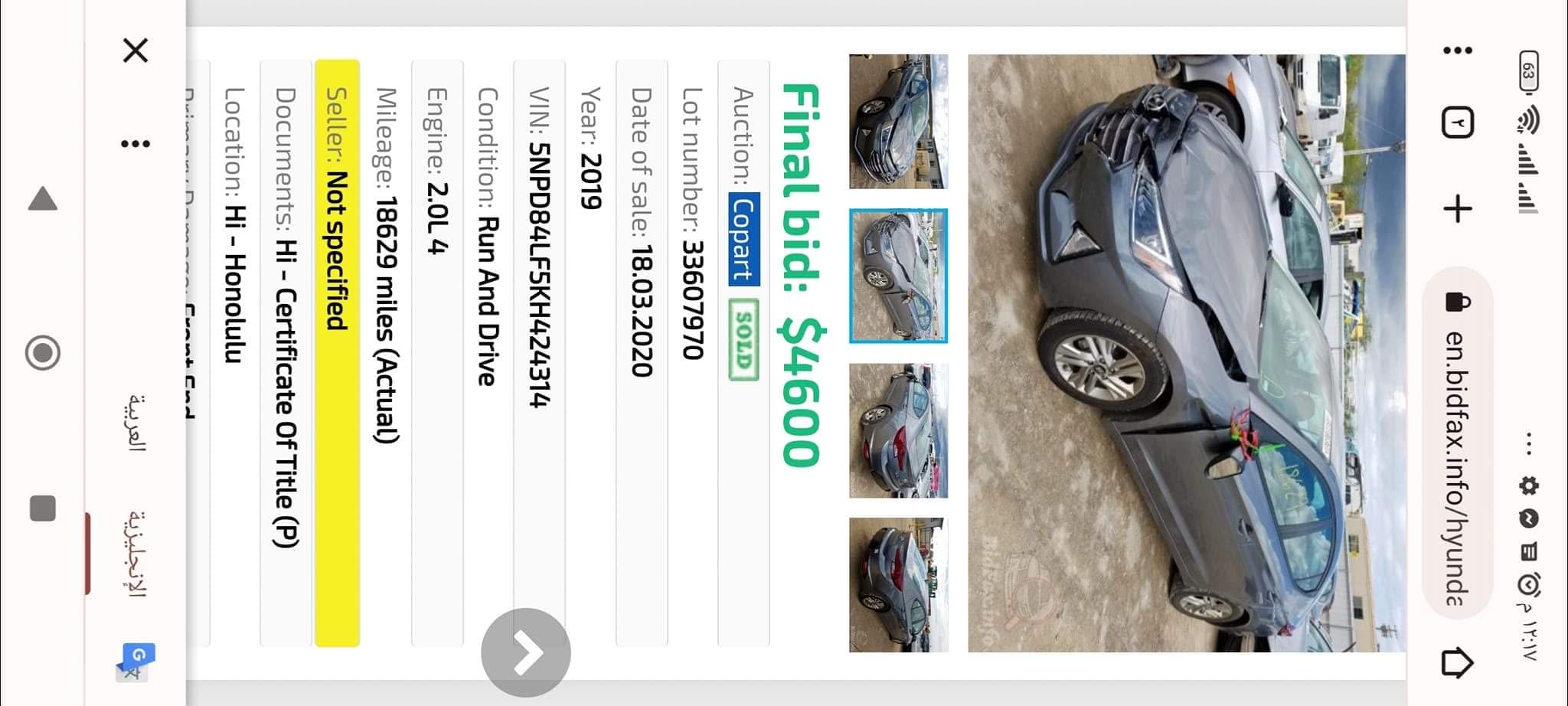Open the large main car photo
The width and height of the screenshot is (1568, 706).
tap(1186, 353)
